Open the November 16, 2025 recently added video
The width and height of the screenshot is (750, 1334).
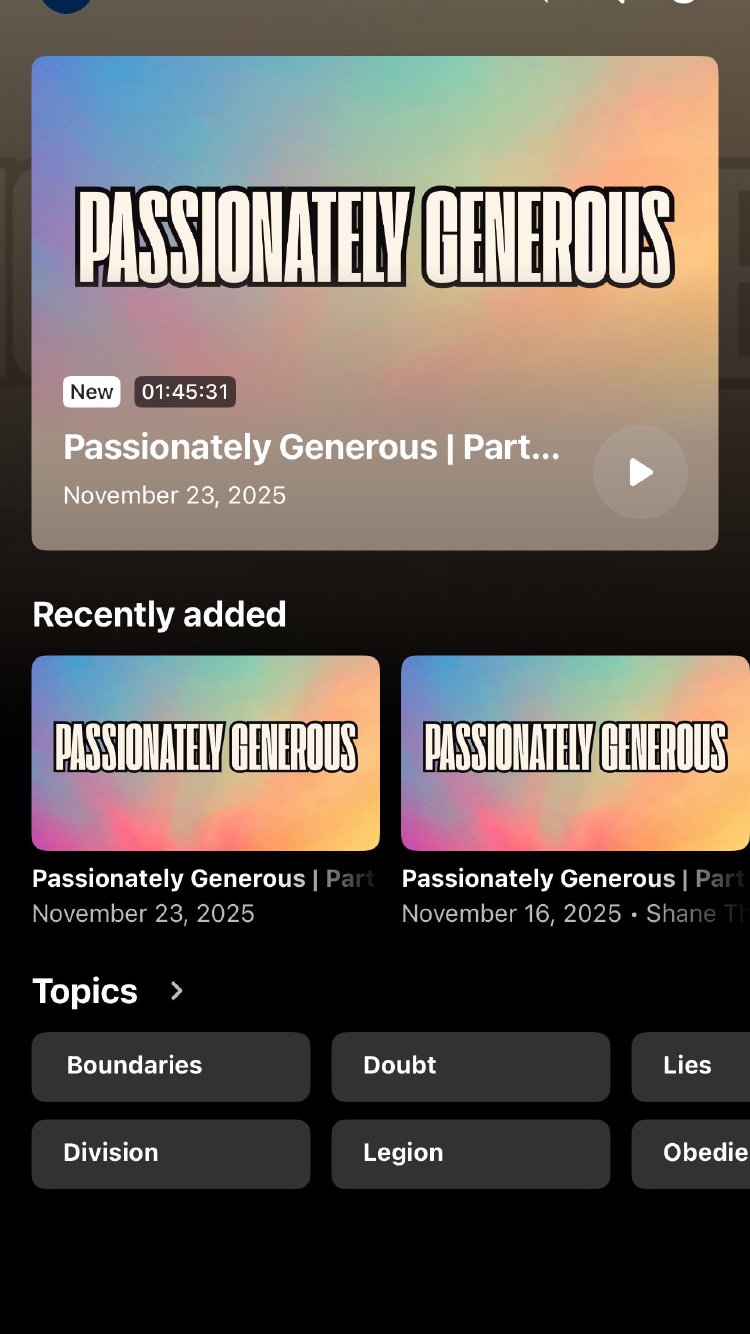[x=575, y=753]
